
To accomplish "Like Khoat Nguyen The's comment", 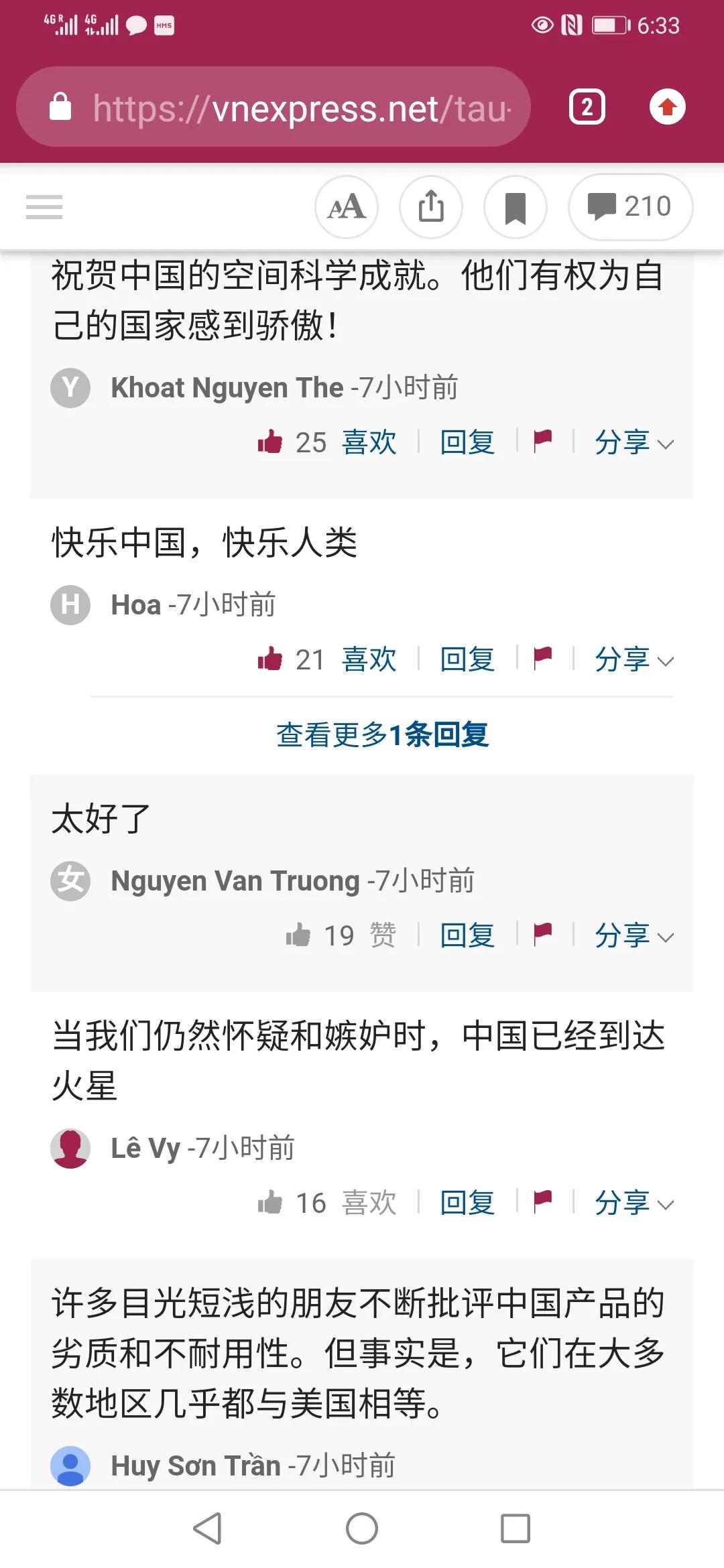I will [368, 442].
